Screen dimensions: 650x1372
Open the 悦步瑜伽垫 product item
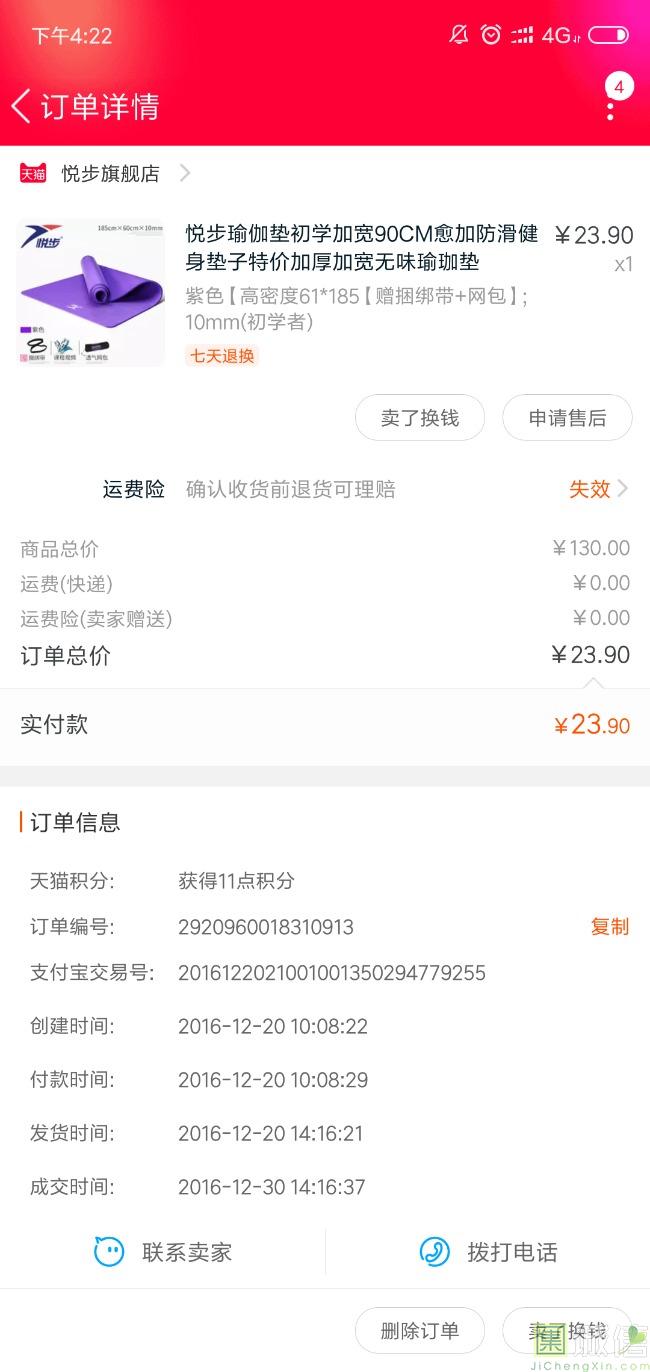pos(325,292)
